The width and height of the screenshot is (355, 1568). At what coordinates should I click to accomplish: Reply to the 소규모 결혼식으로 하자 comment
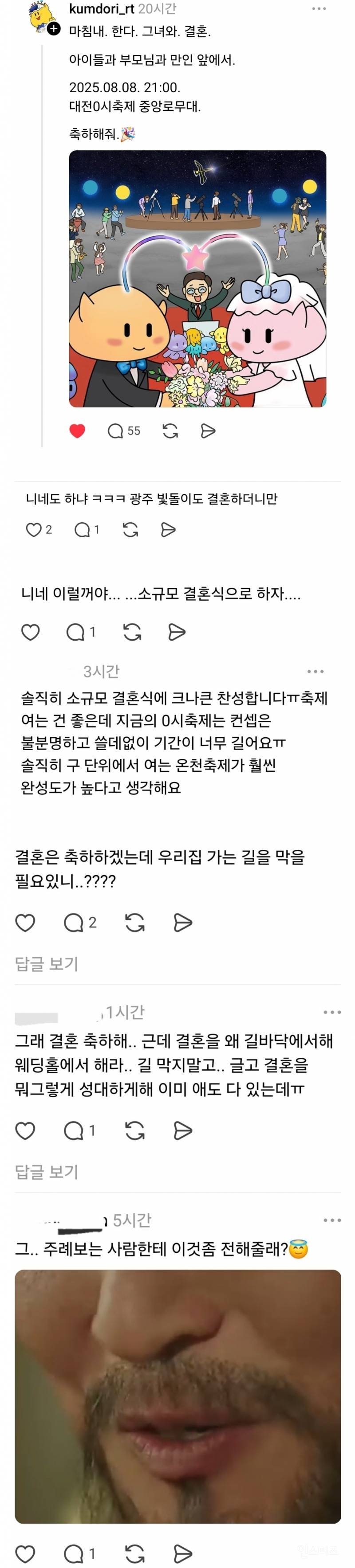[x=76, y=633]
